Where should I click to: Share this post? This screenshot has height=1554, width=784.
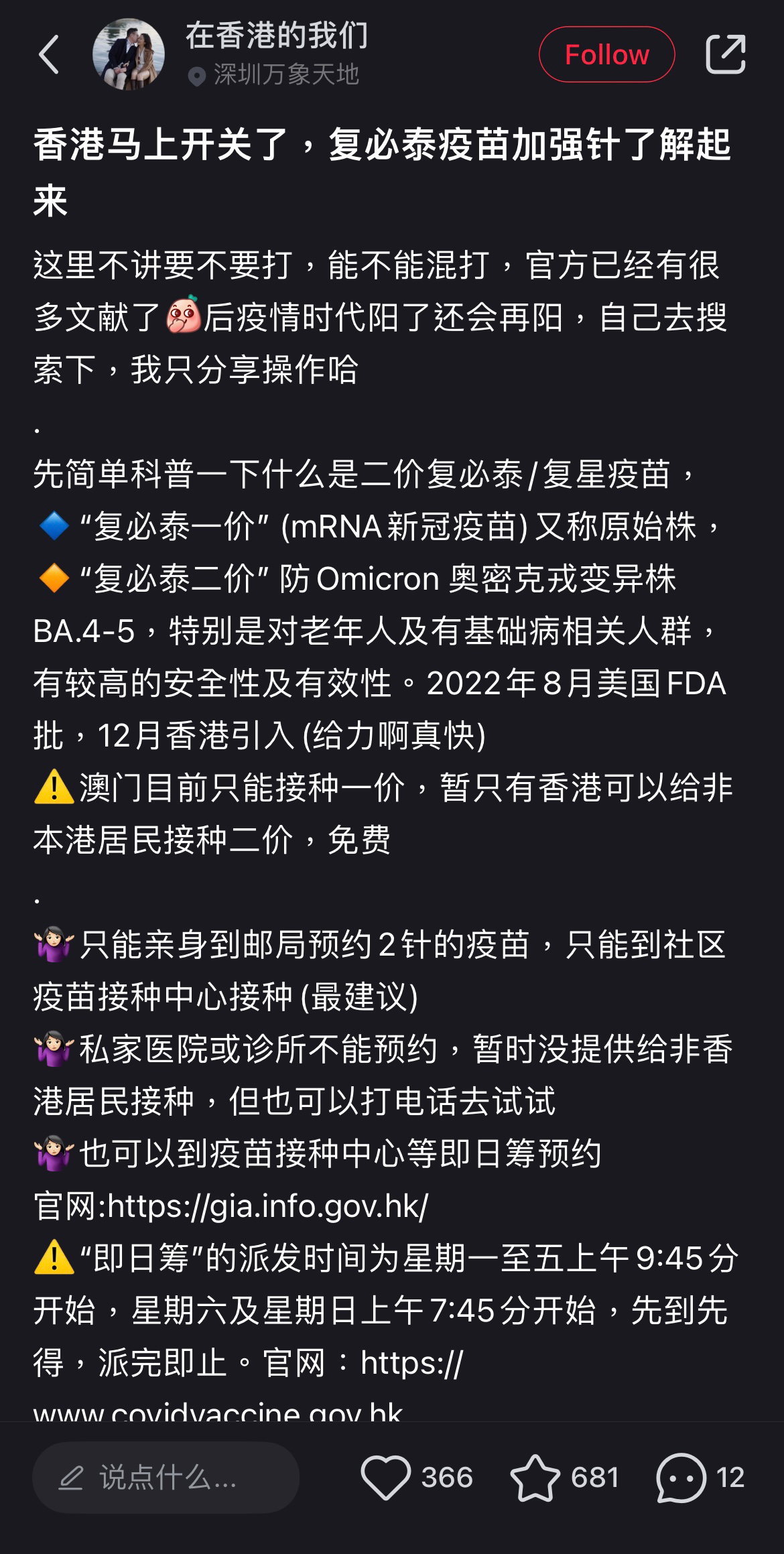pyautogui.click(x=725, y=54)
